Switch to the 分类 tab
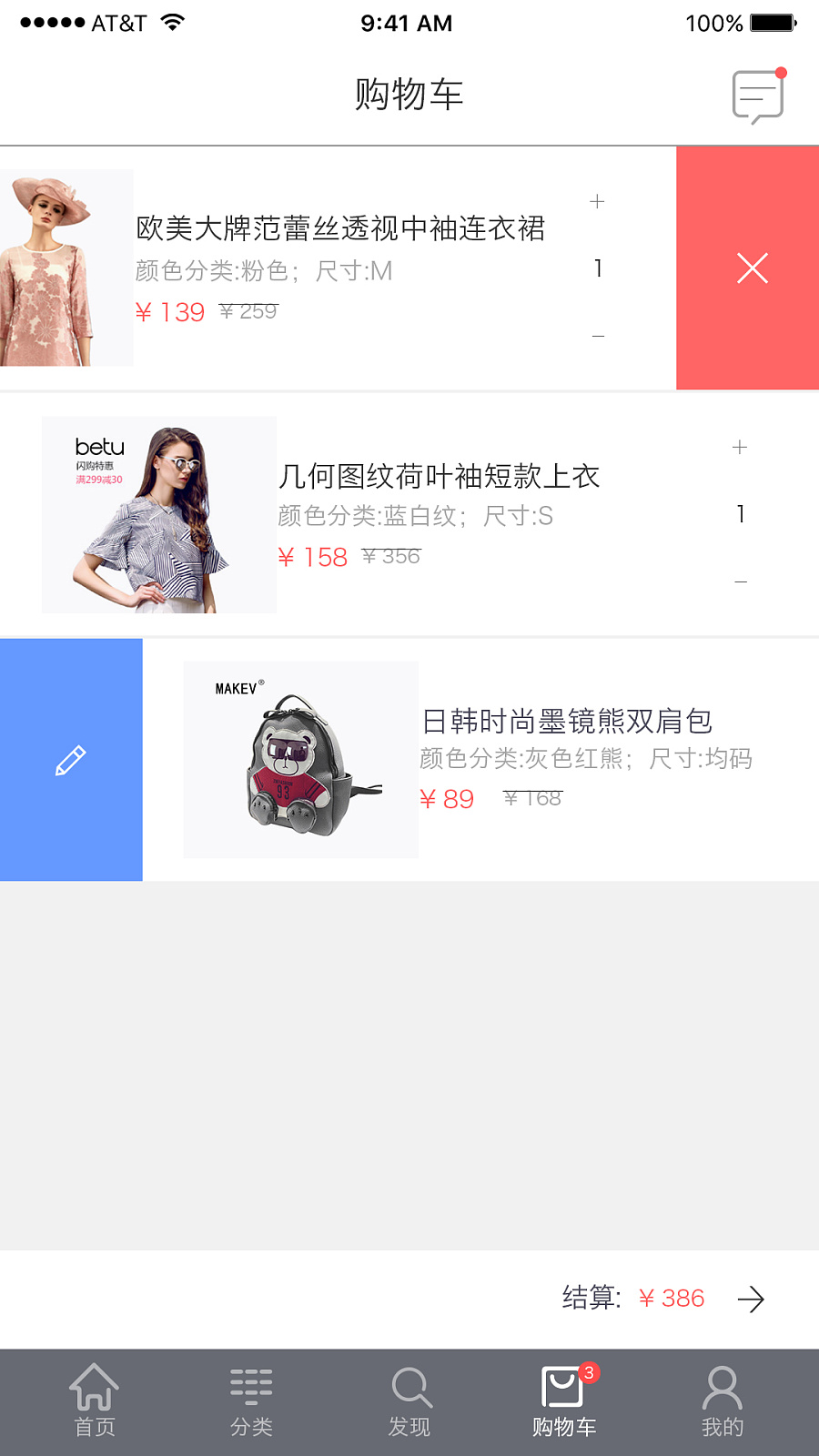 (x=251, y=1401)
